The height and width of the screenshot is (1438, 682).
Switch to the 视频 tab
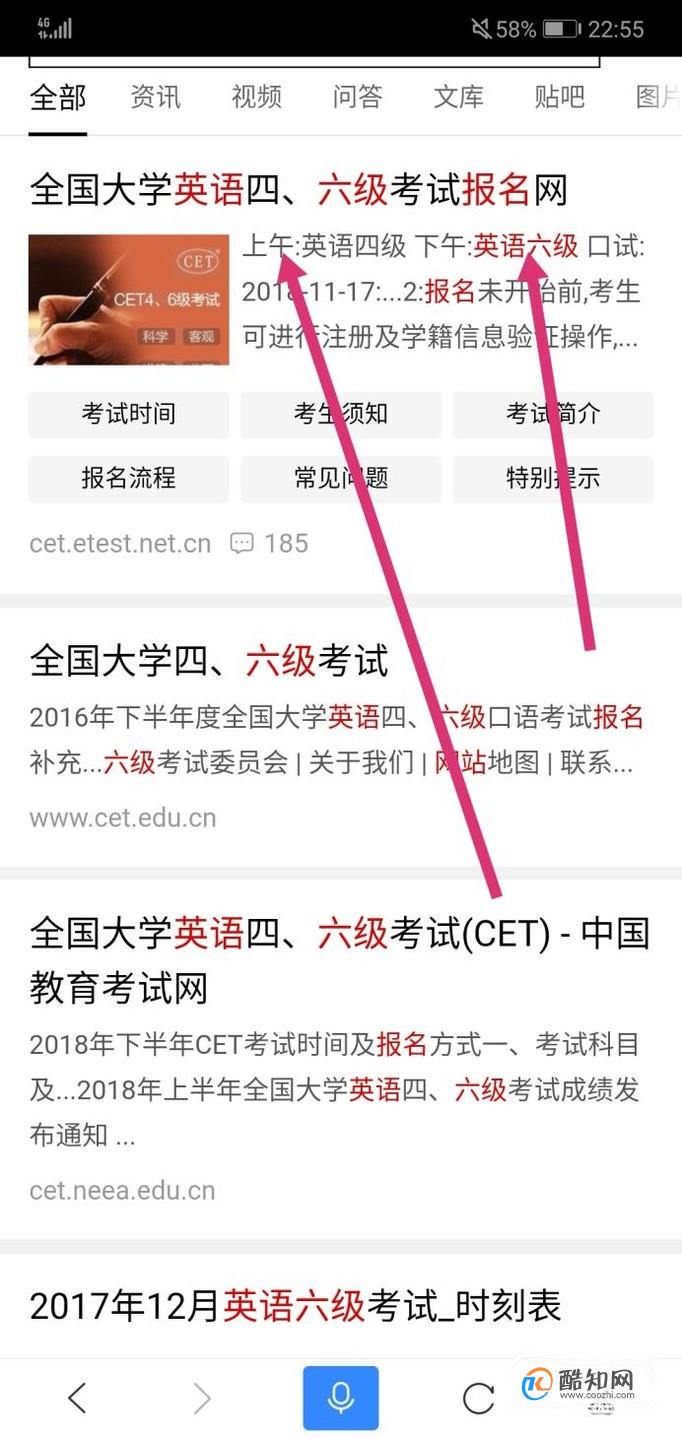pyautogui.click(x=257, y=97)
